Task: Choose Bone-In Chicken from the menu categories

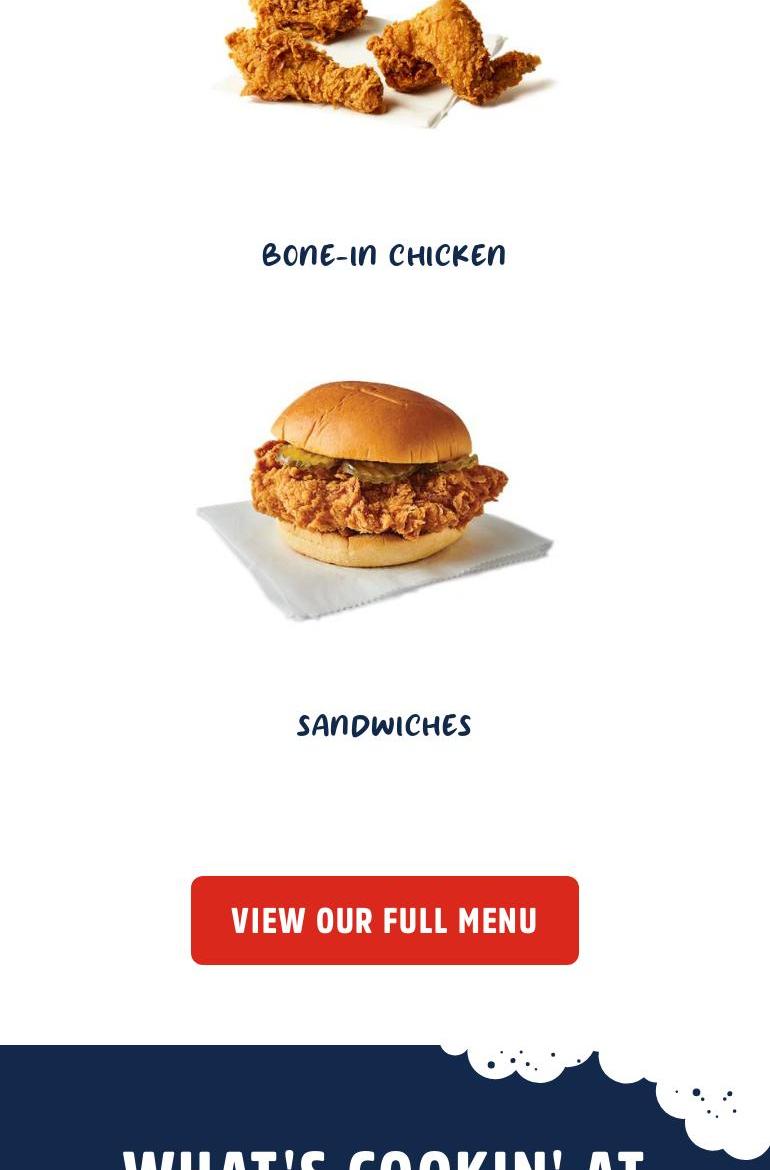Action: click(384, 254)
